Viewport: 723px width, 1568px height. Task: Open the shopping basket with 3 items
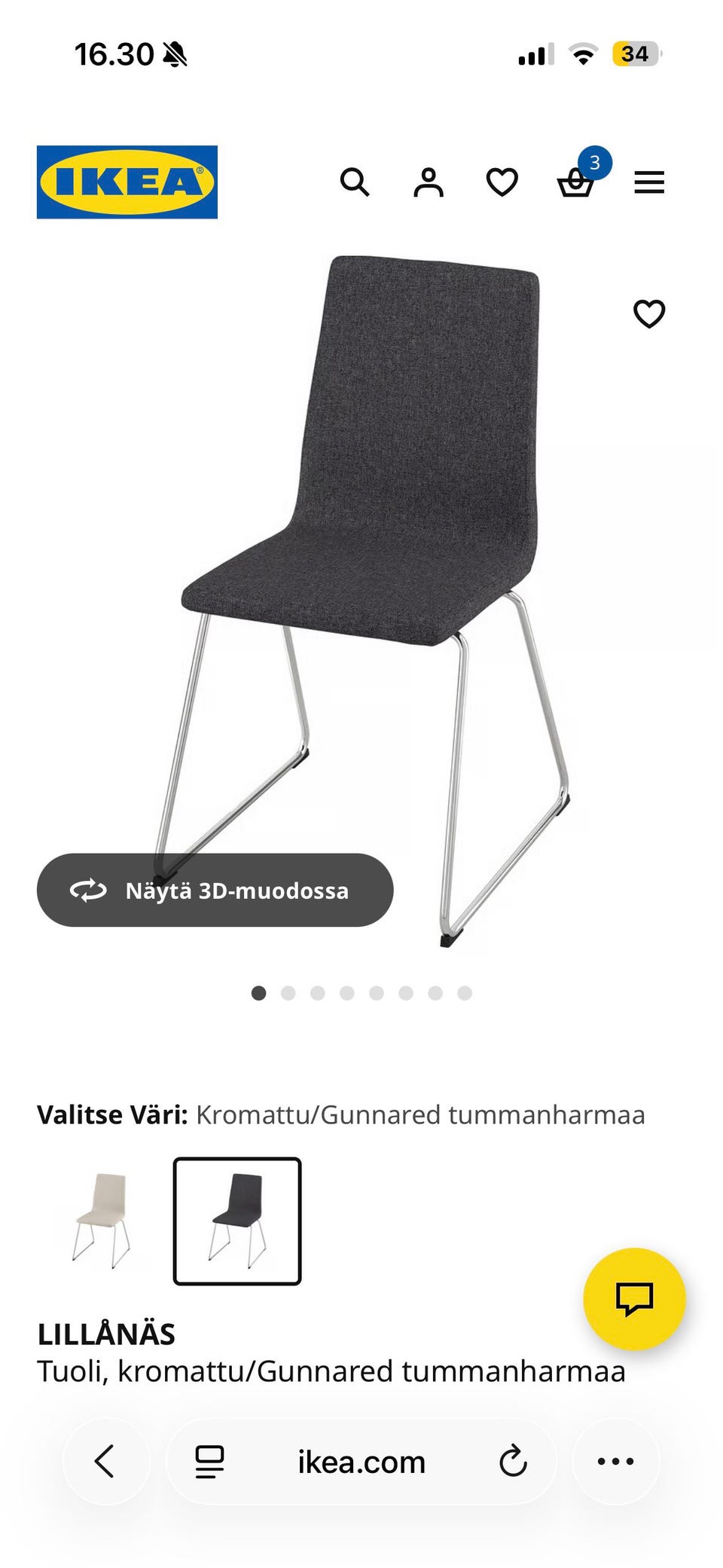[x=576, y=183]
